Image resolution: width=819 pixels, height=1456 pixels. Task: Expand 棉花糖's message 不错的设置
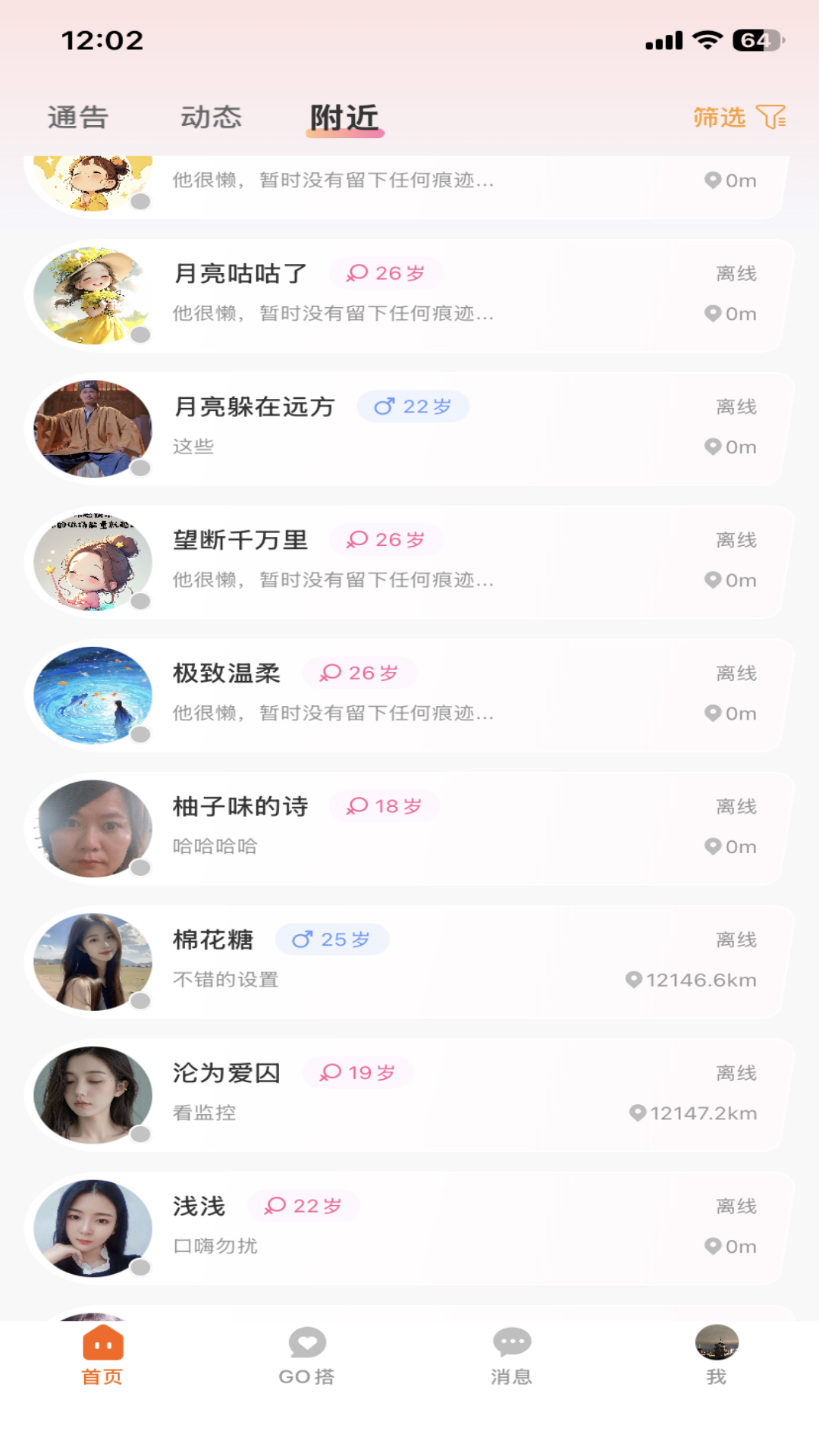tap(224, 979)
